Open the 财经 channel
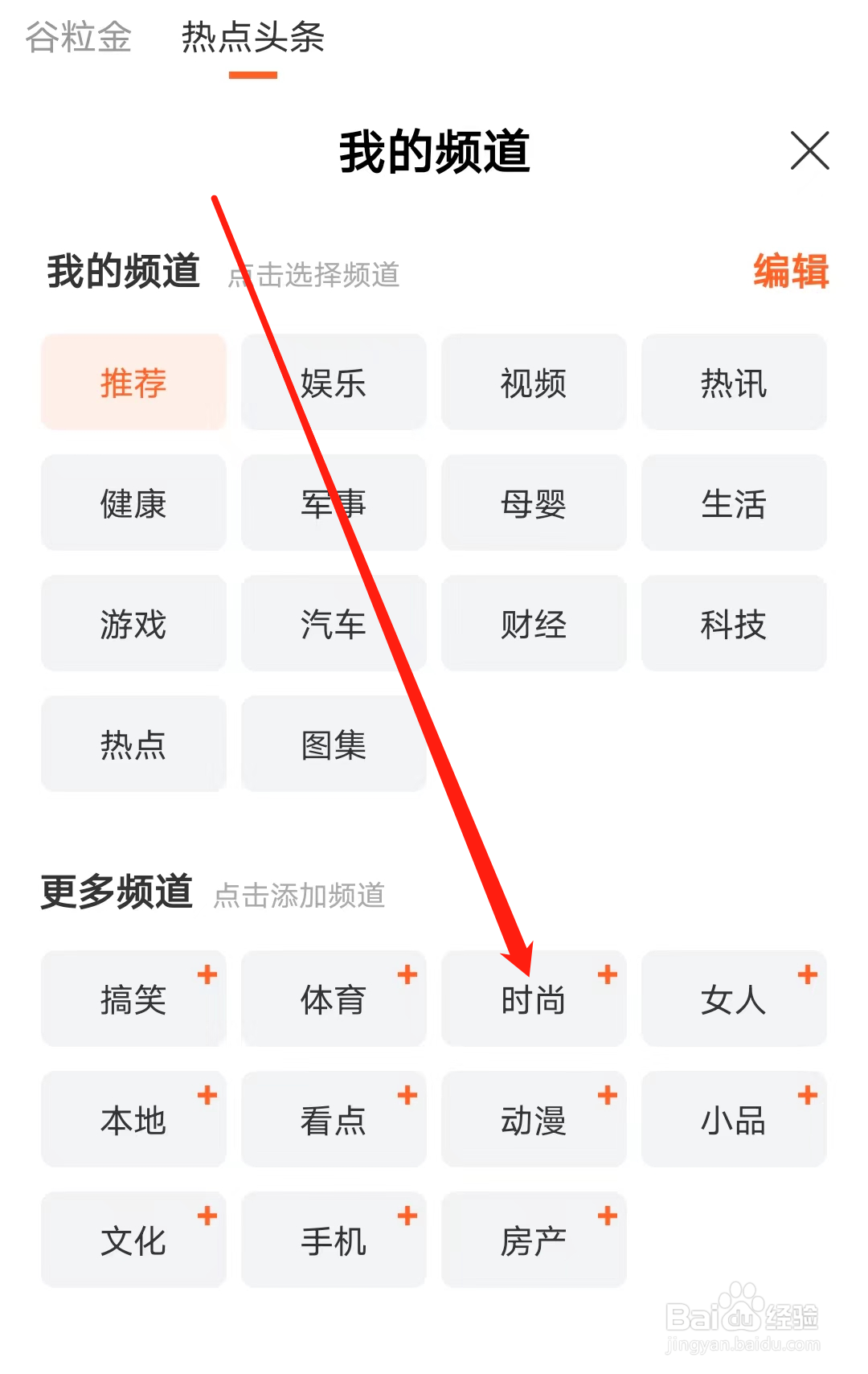The width and height of the screenshot is (868, 1374). 534,624
